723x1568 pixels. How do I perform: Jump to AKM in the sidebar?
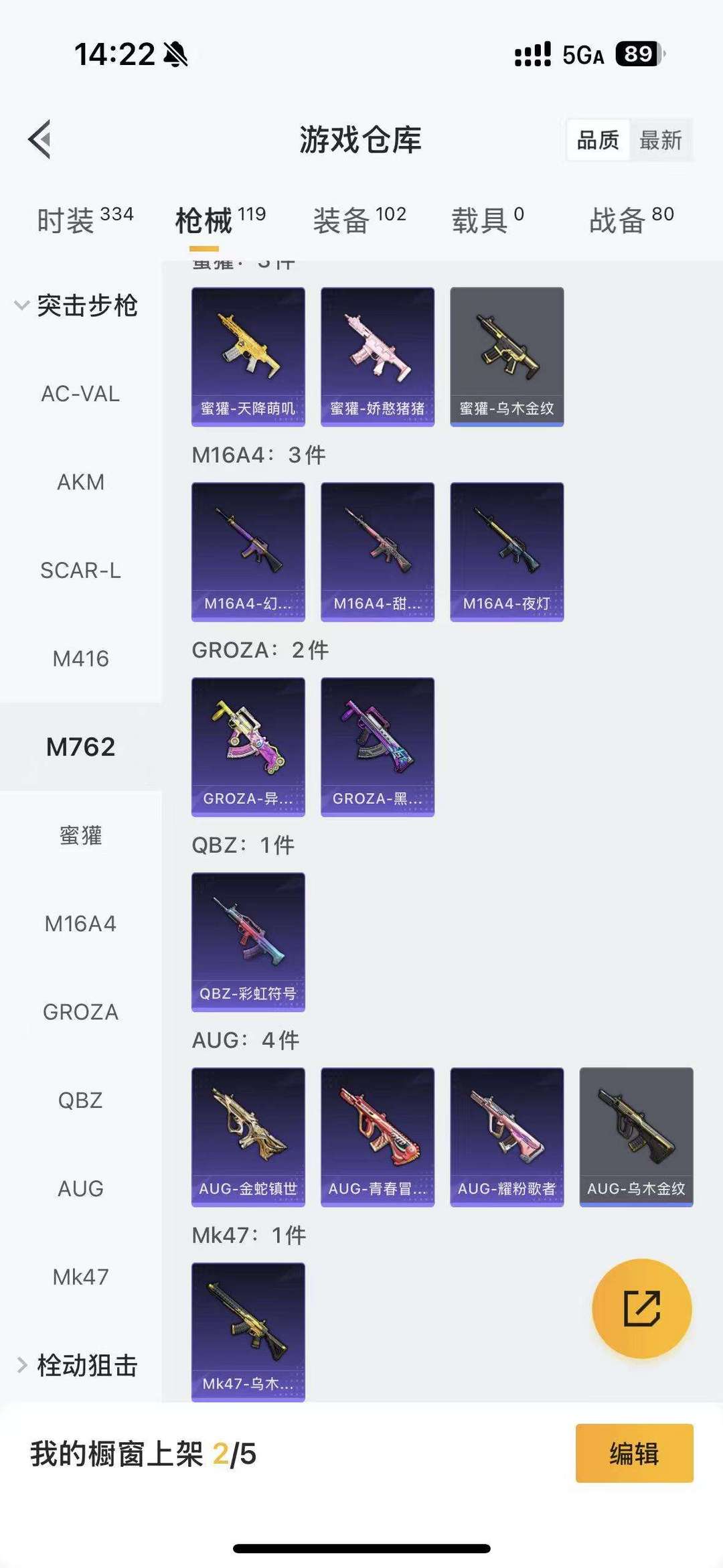[x=80, y=482]
